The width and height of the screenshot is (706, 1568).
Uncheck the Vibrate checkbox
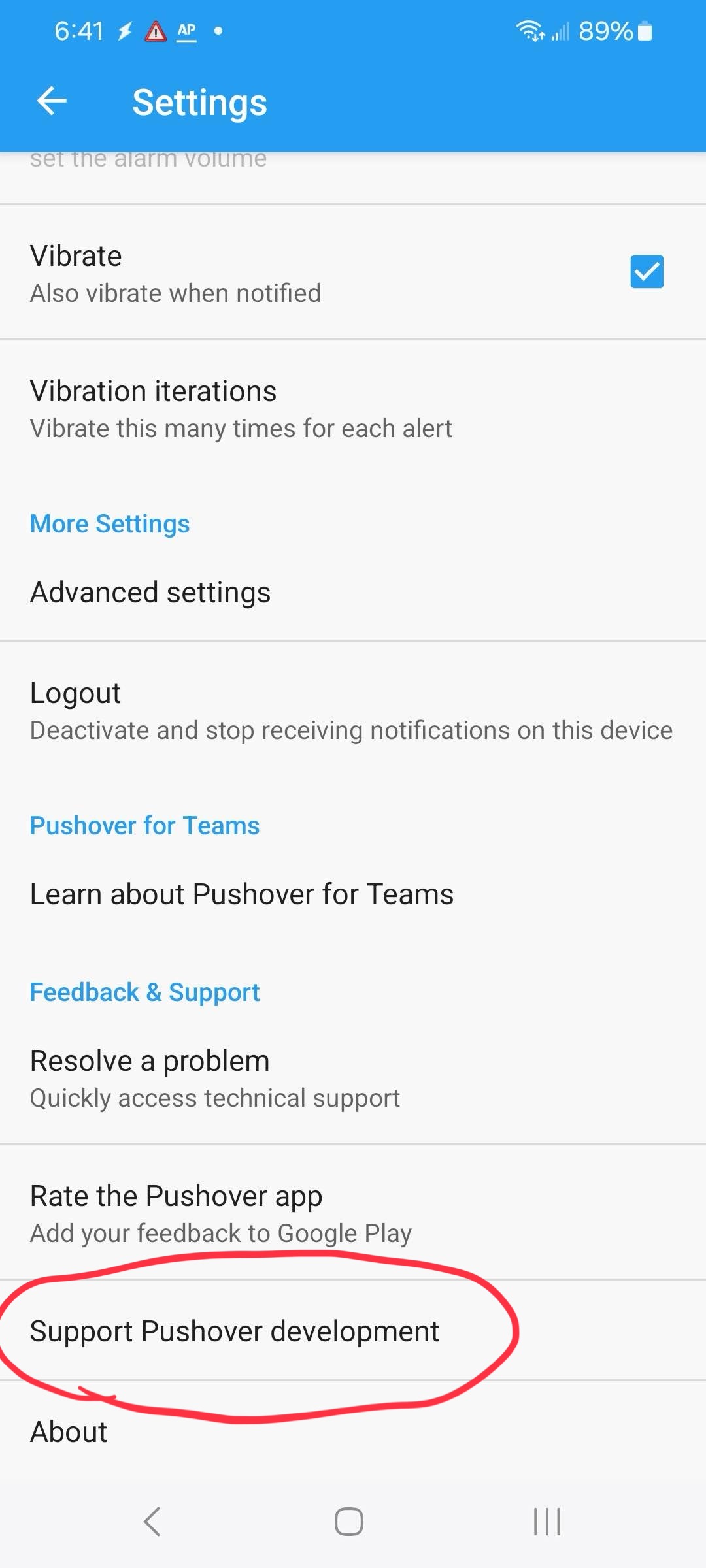(647, 272)
